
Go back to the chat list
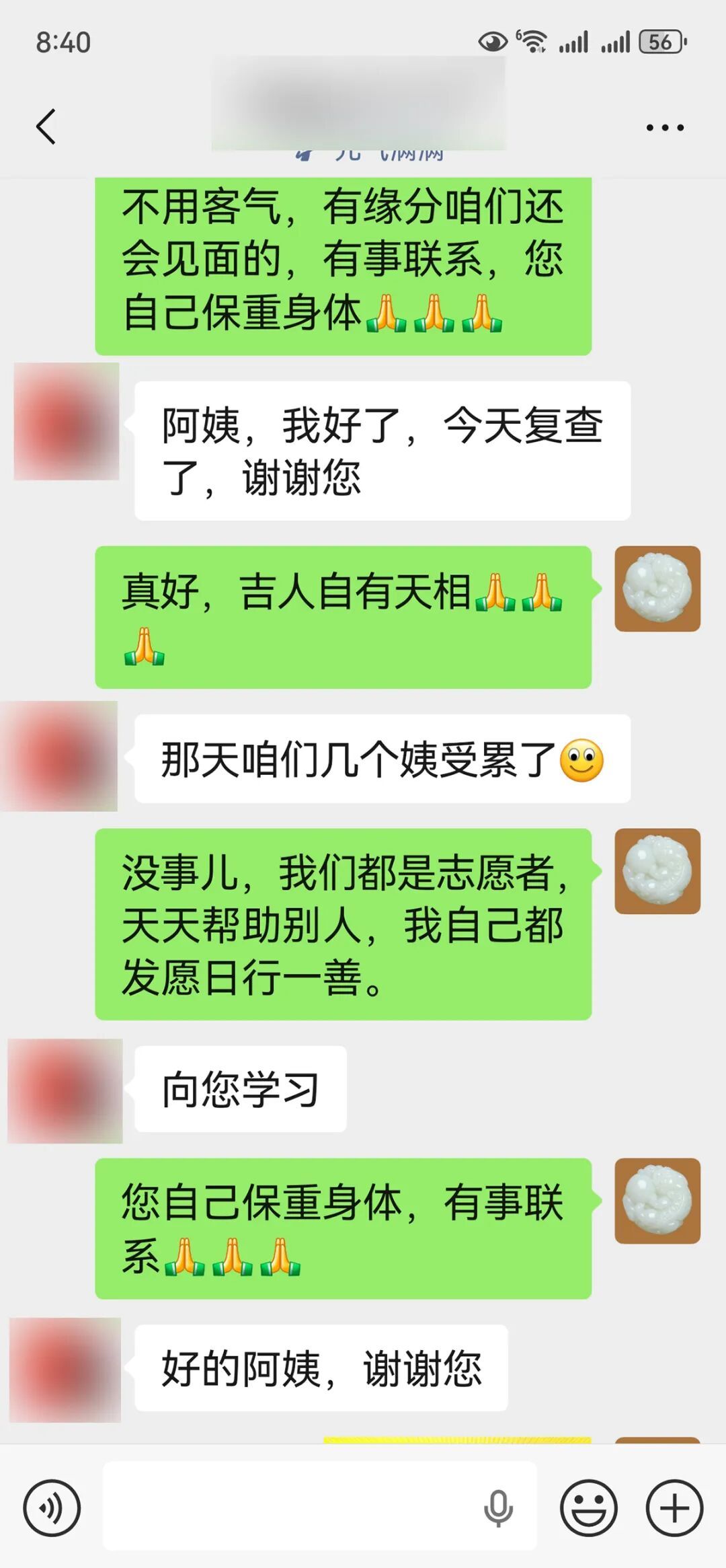pyautogui.click(x=46, y=126)
